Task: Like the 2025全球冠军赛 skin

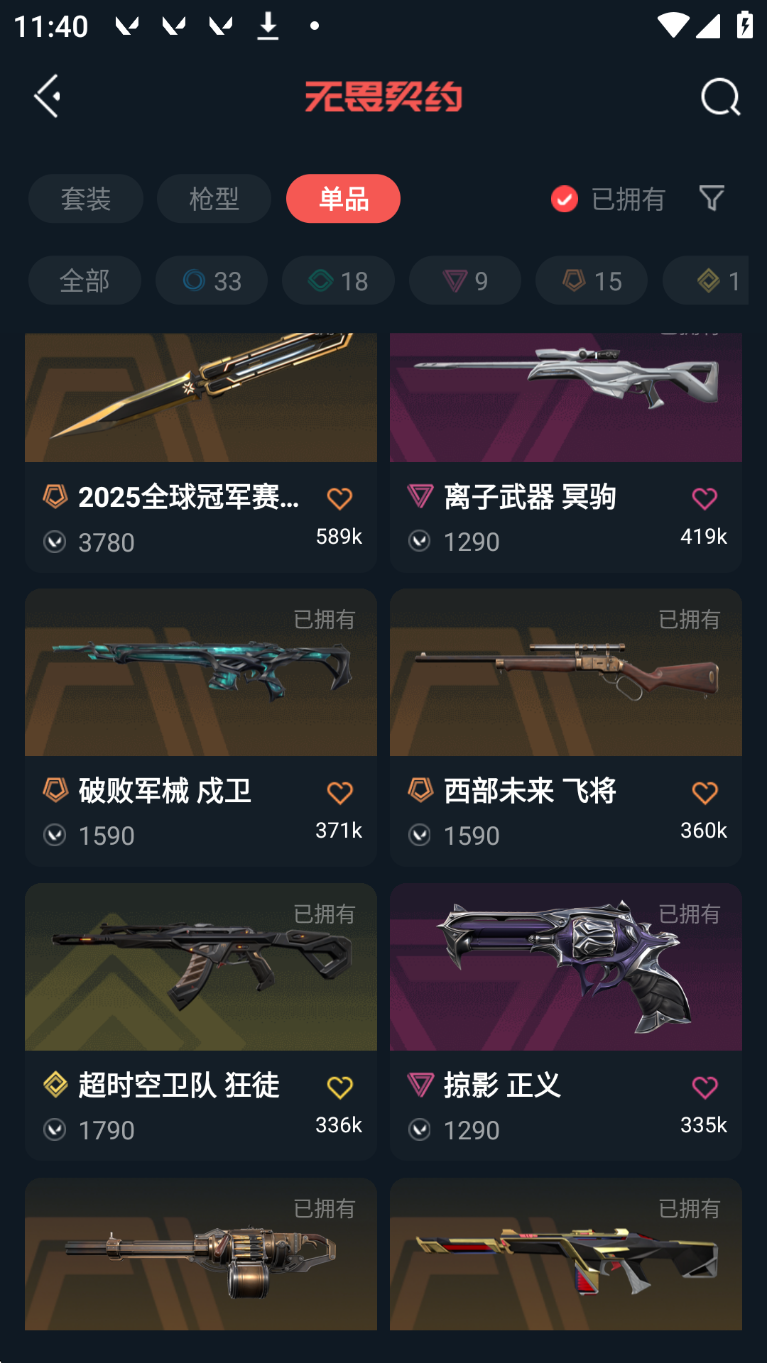Action: pos(340,498)
